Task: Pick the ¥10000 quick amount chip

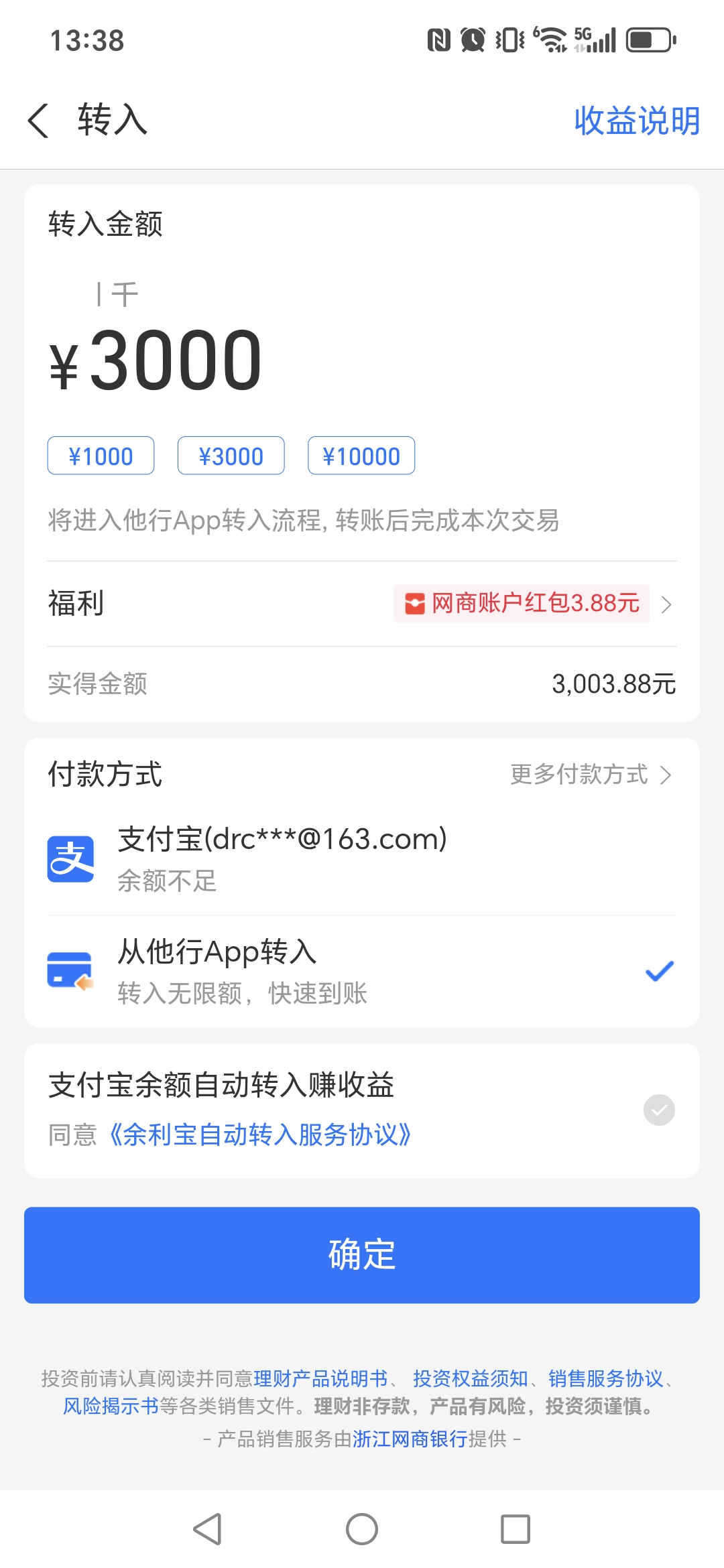Action: click(x=361, y=456)
